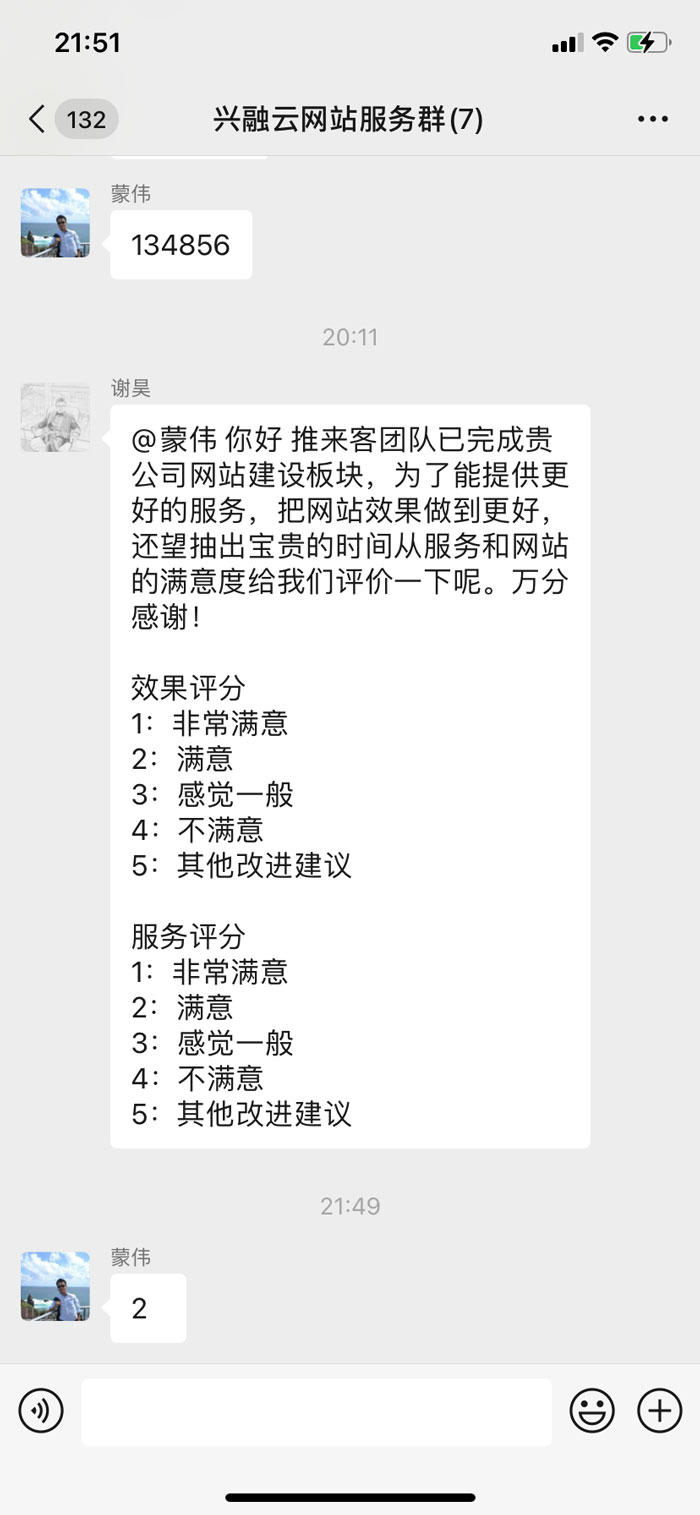The image size is (700, 1515).
Task: Open 蒙伟's avatar beside message 134856
Action: (55, 223)
